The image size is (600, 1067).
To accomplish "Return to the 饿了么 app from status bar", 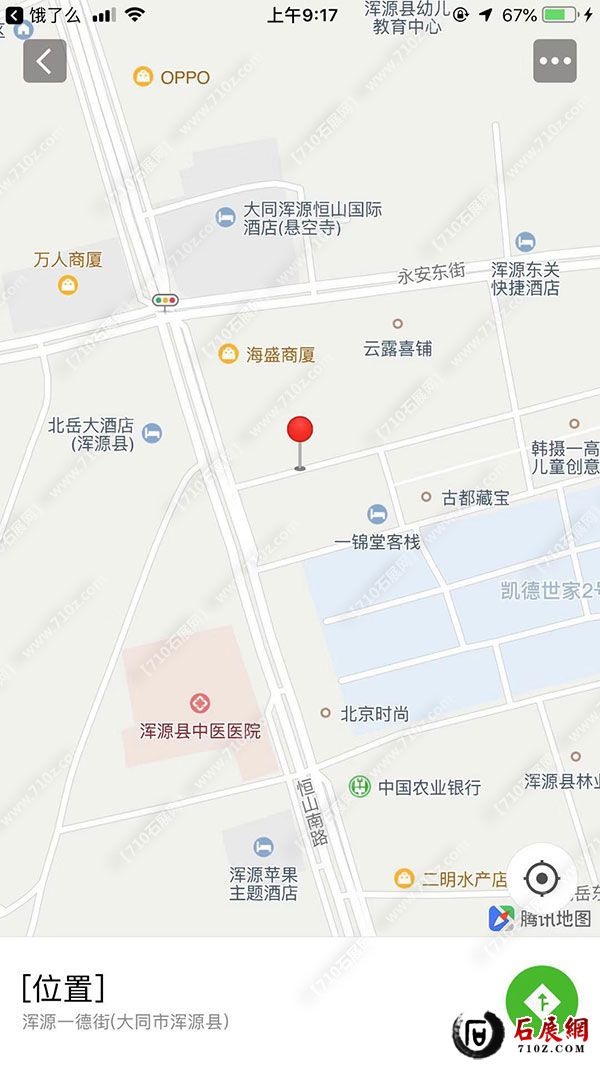I will [42, 16].
